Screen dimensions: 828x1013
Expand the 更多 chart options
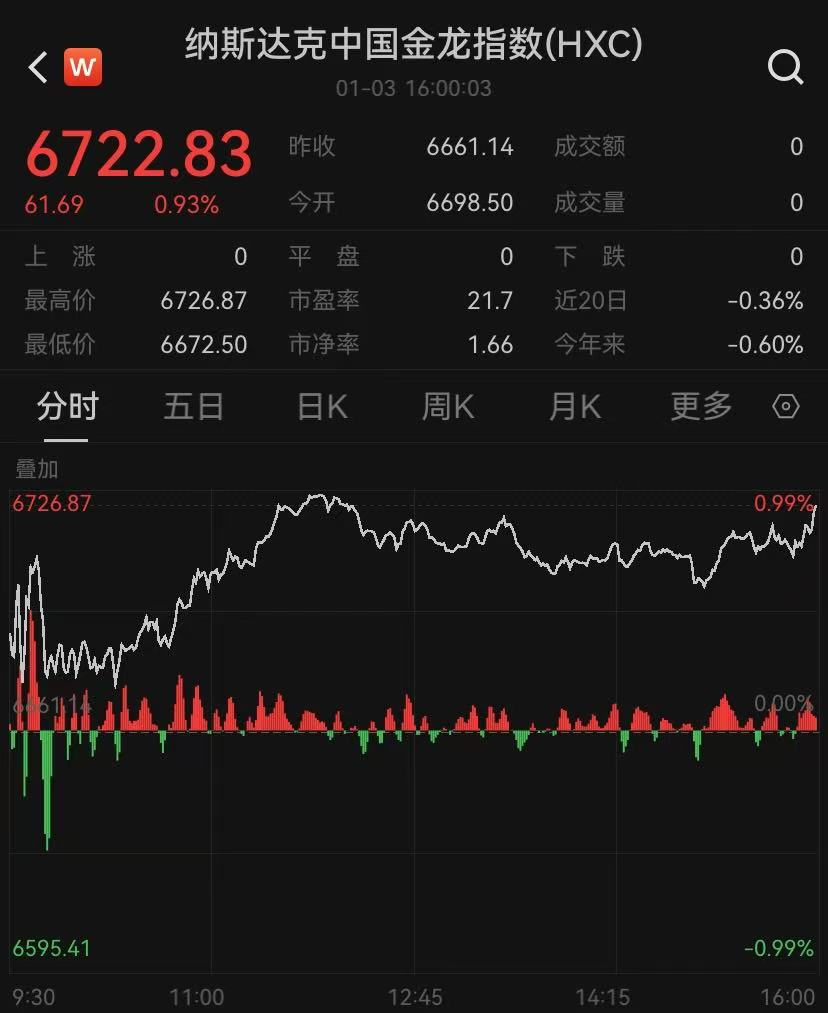click(699, 406)
